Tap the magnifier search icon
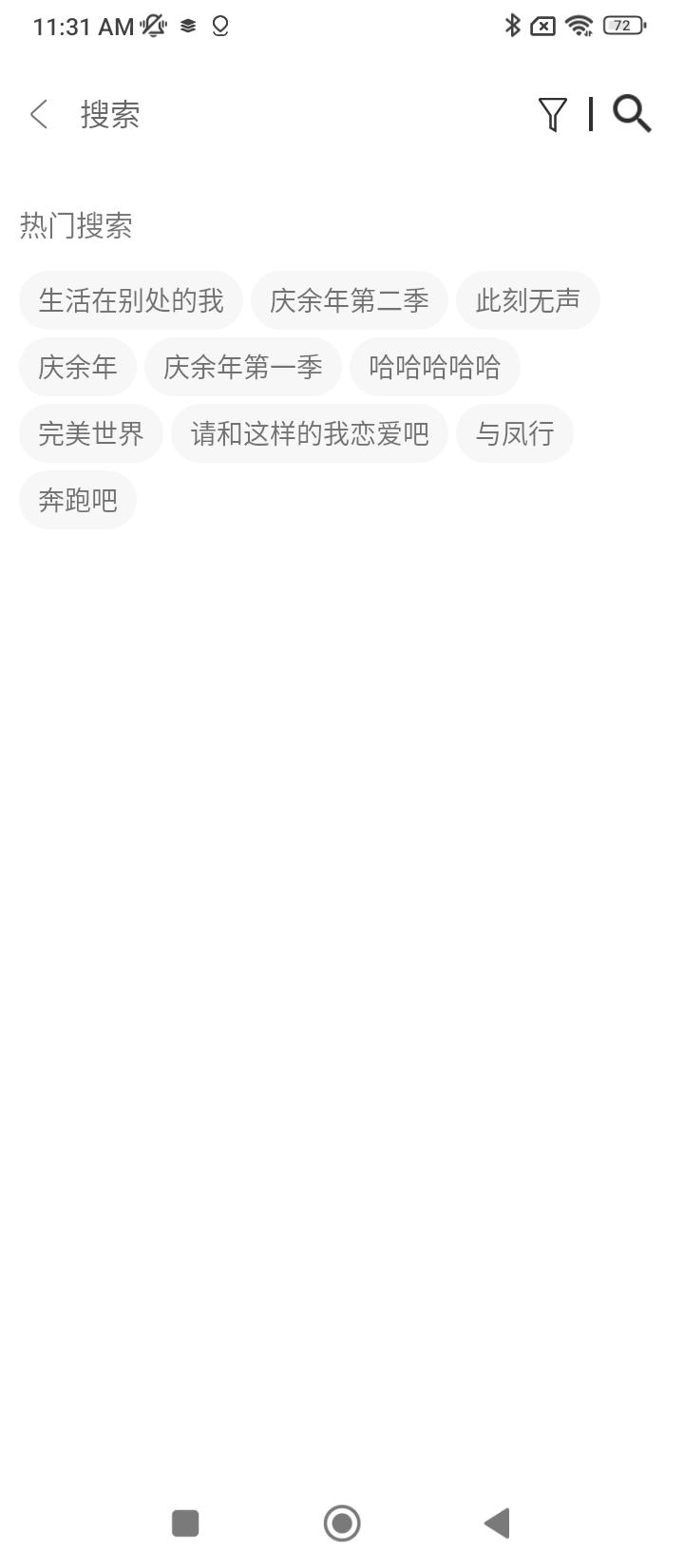 click(630, 114)
